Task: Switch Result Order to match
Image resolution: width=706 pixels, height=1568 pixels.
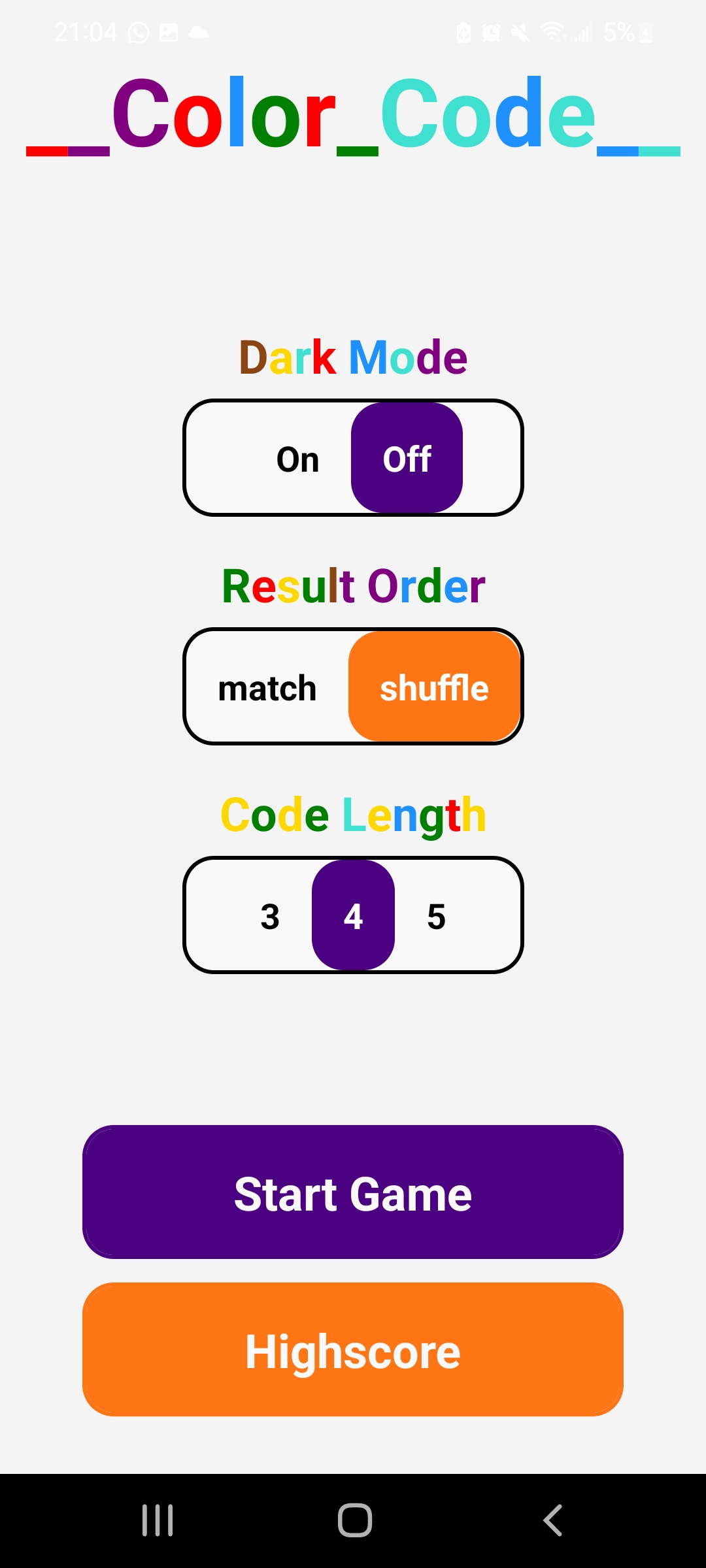Action: [x=267, y=687]
